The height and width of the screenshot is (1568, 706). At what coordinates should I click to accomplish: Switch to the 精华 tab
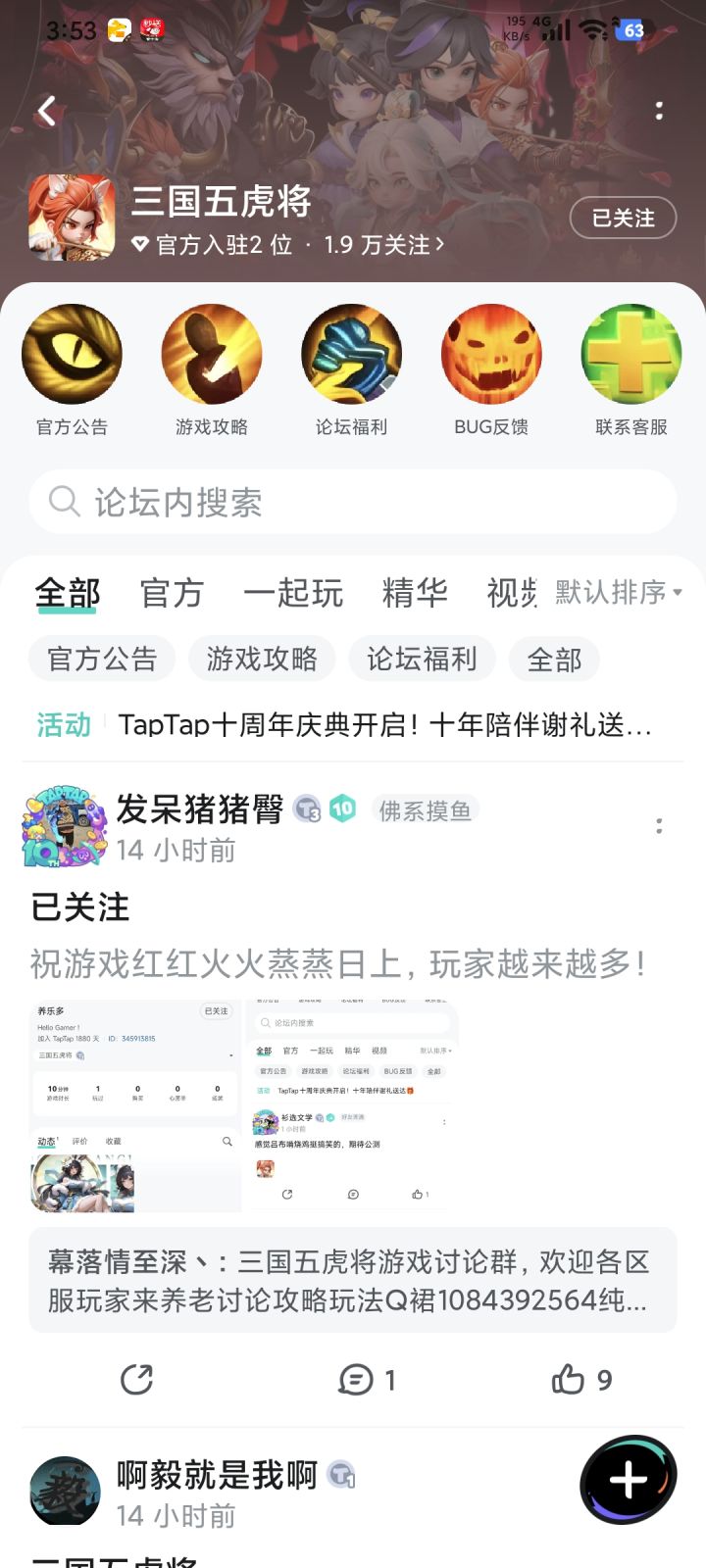(415, 593)
